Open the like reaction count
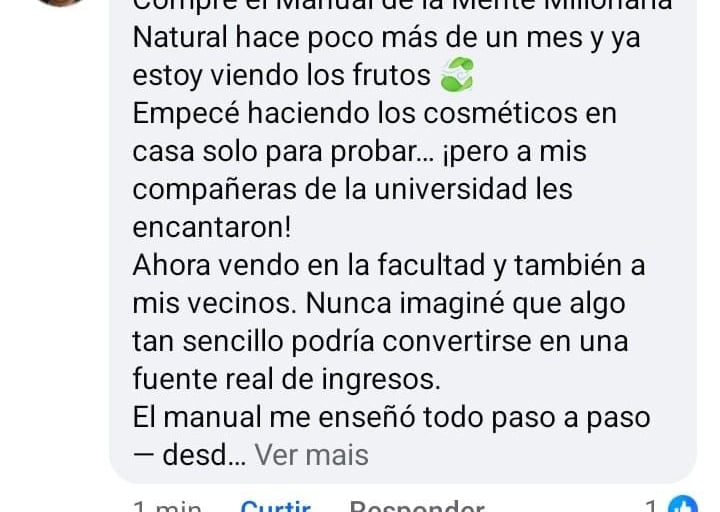Viewport: 720px width, 512px height. point(671,504)
